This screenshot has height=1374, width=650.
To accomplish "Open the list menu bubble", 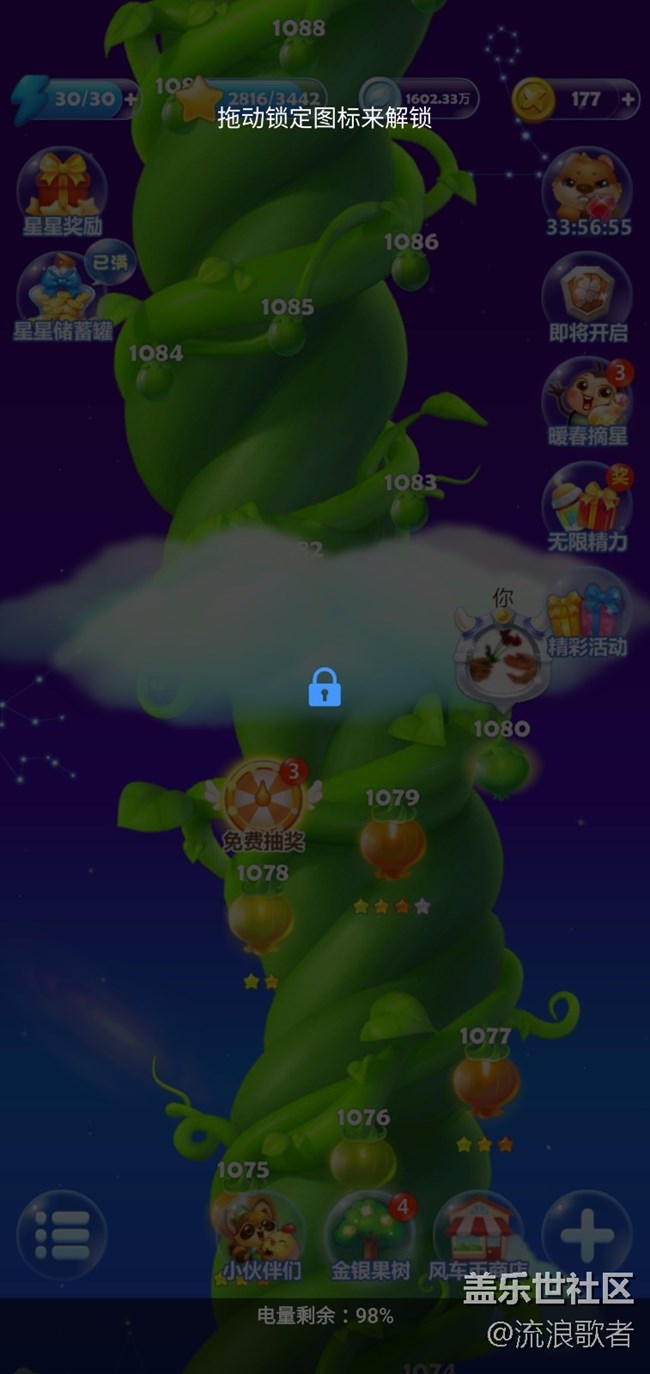I will 62,1235.
